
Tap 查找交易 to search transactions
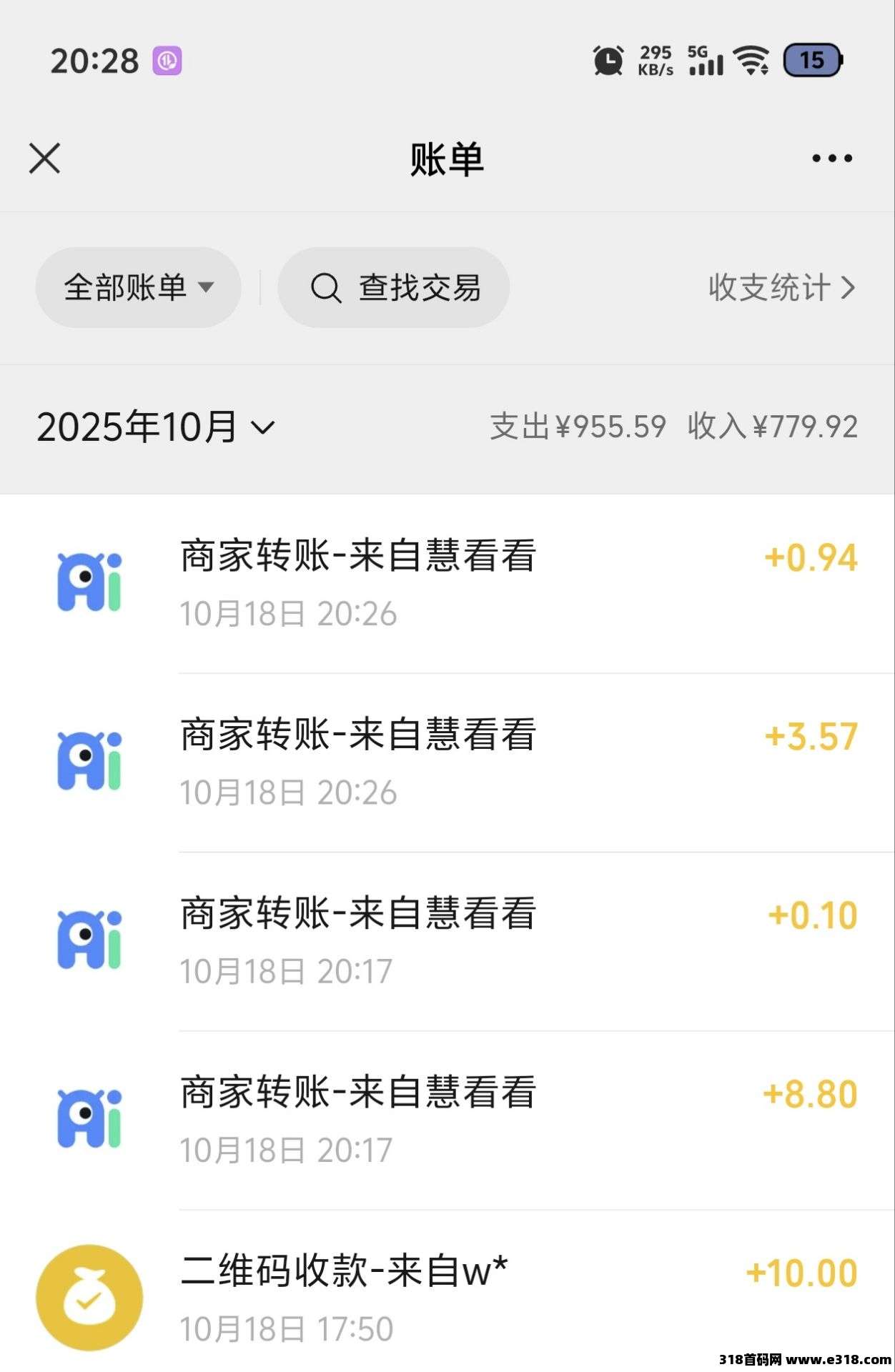[x=394, y=287]
